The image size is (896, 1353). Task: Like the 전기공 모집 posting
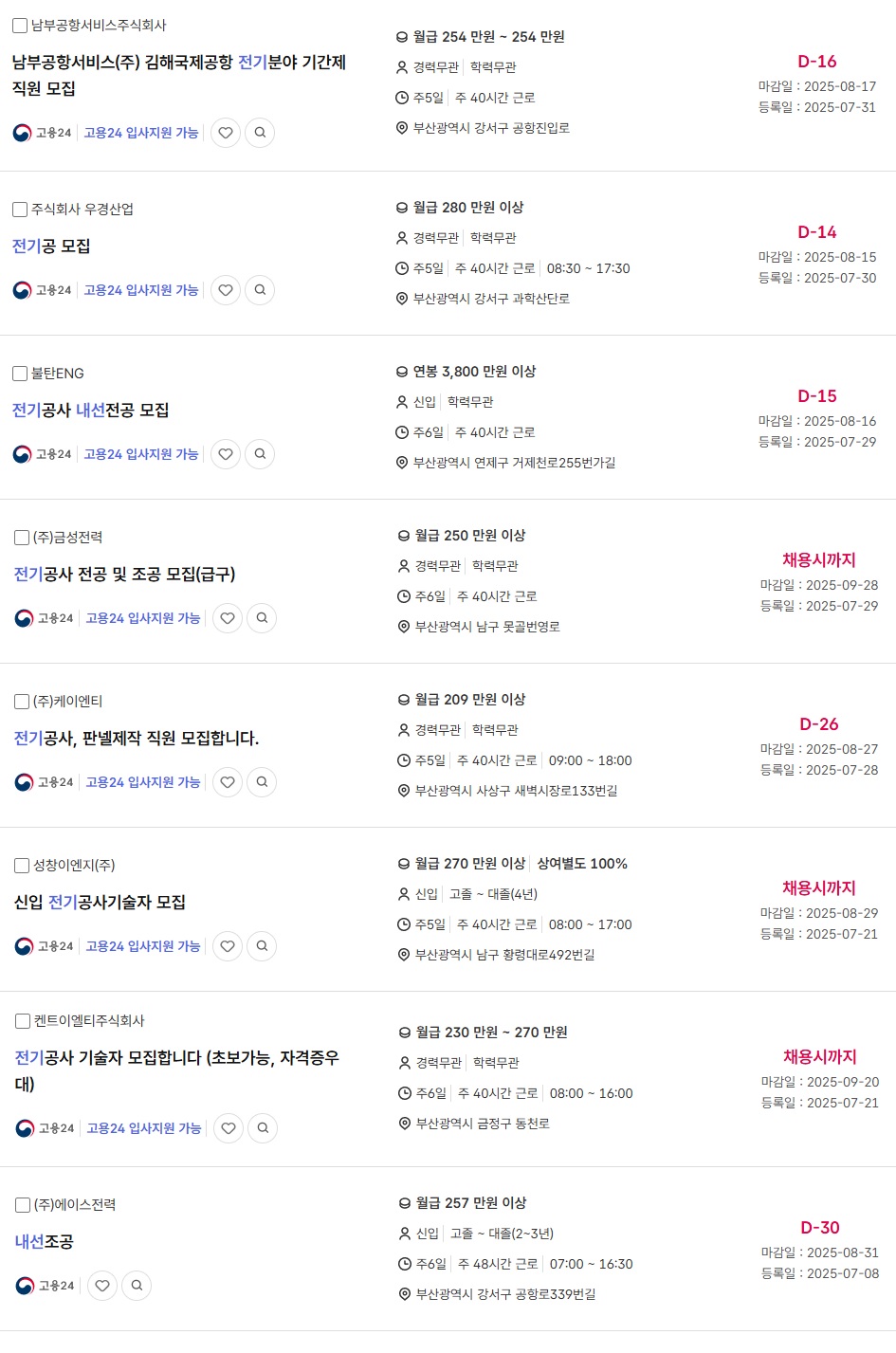(226, 290)
